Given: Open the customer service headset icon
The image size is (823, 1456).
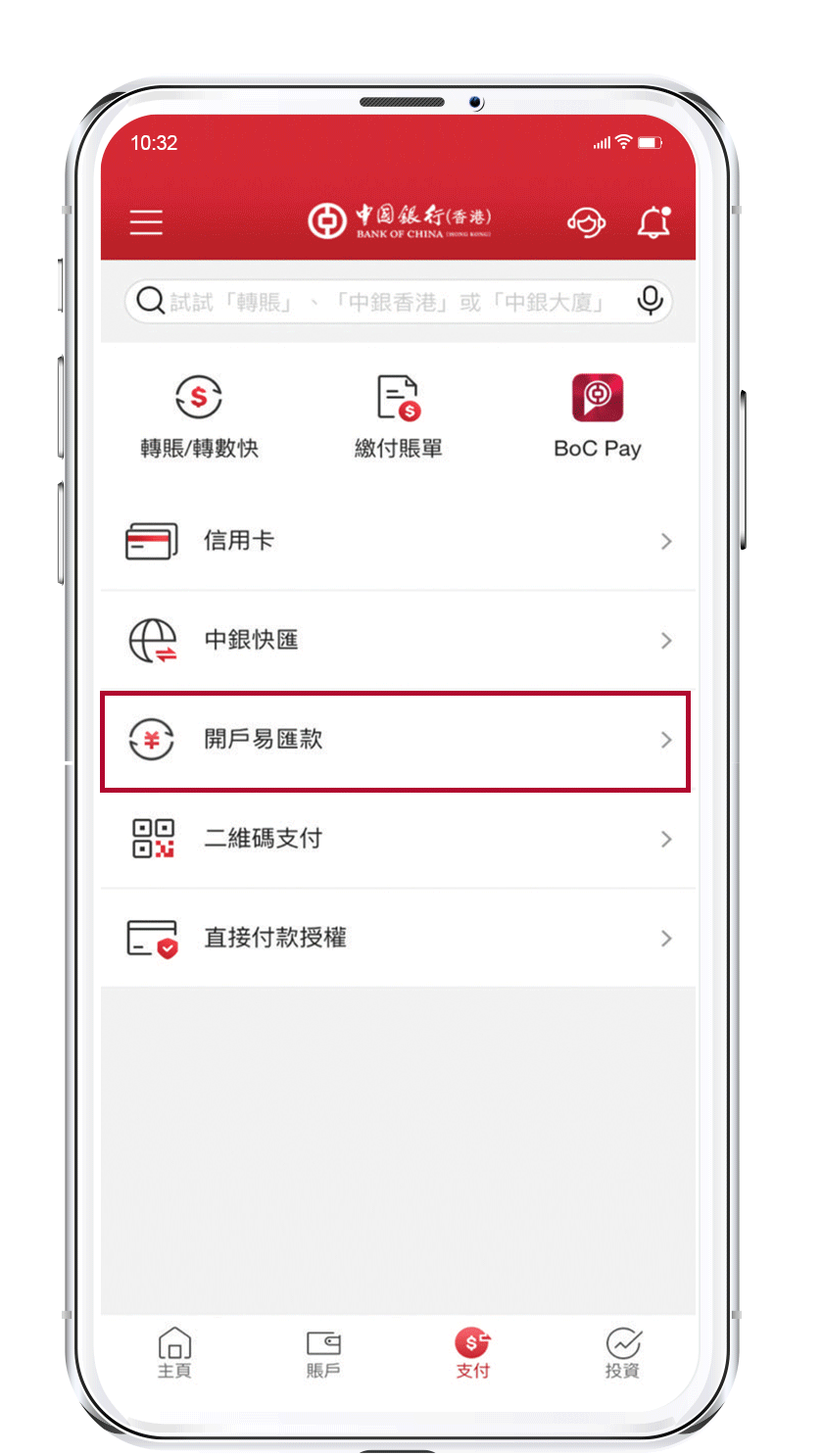Looking at the screenshot, I should pos(586,222).
